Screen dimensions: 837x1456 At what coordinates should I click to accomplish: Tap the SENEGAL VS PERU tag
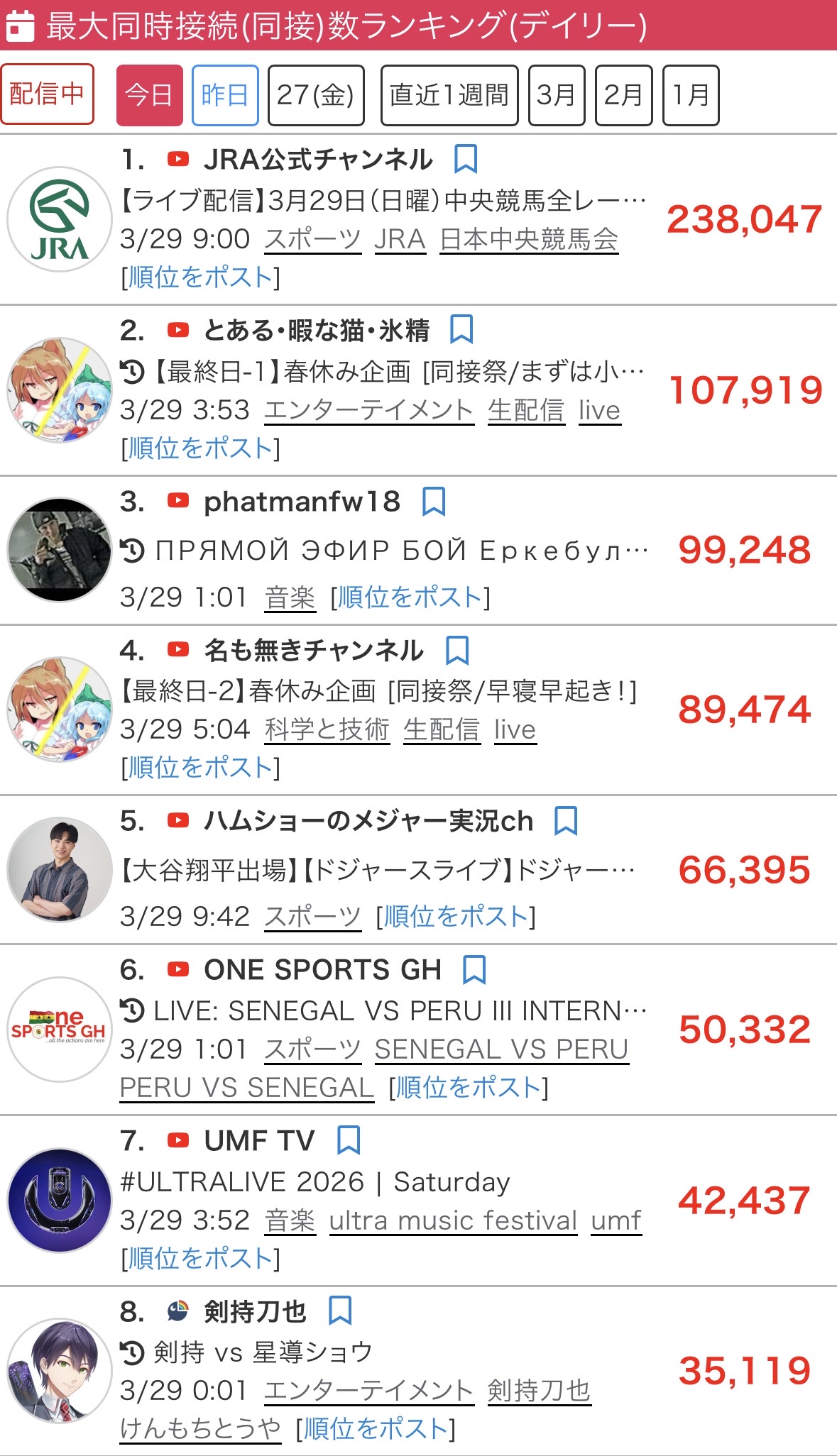pos(501,1049)
